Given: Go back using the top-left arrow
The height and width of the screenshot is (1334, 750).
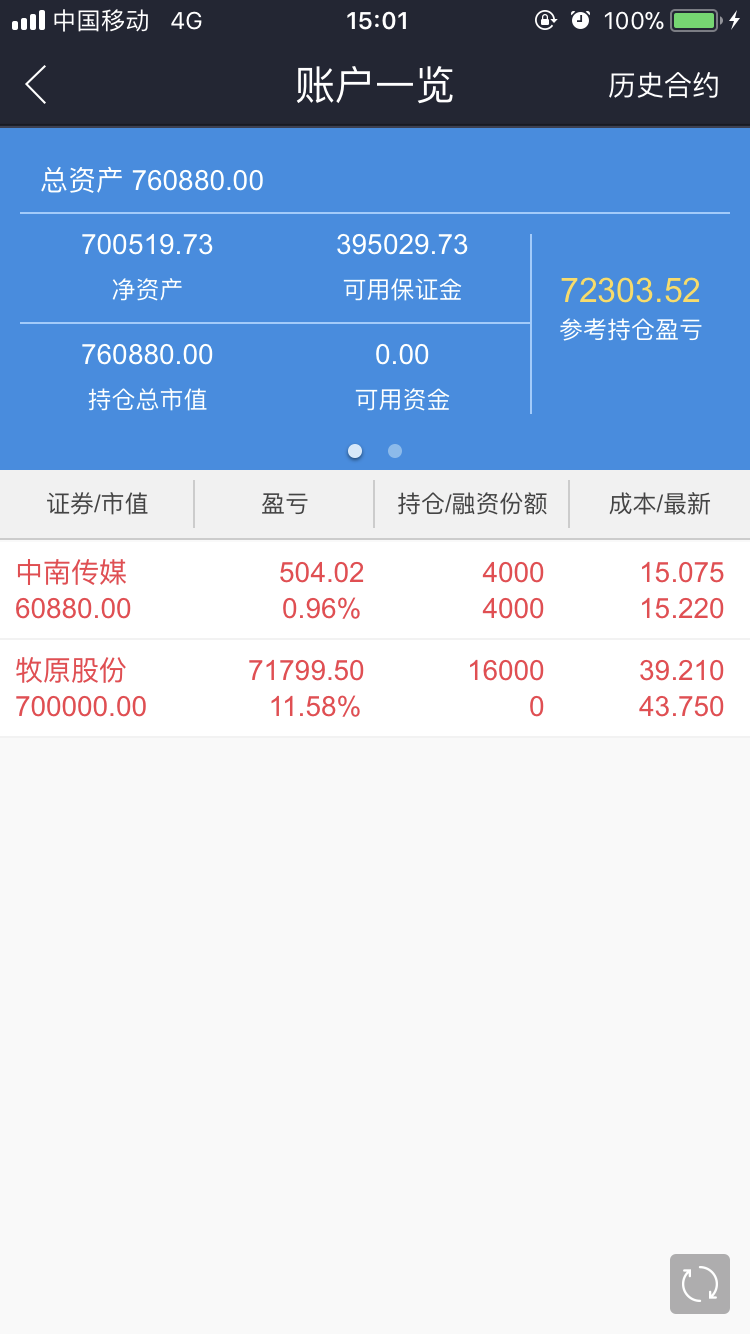Looking at the screenshot, I should pyautogui.click(x=37, y=85).
